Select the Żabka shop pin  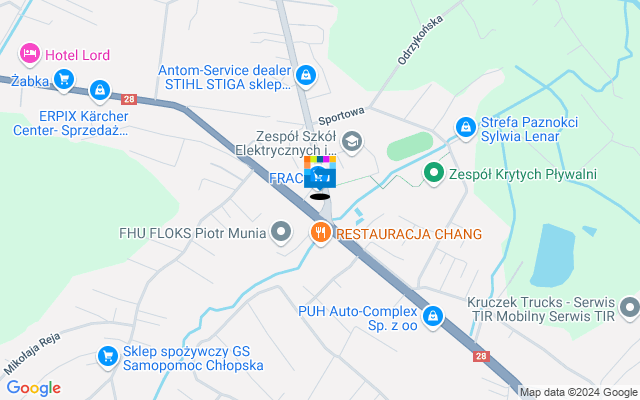pos(64,78)
